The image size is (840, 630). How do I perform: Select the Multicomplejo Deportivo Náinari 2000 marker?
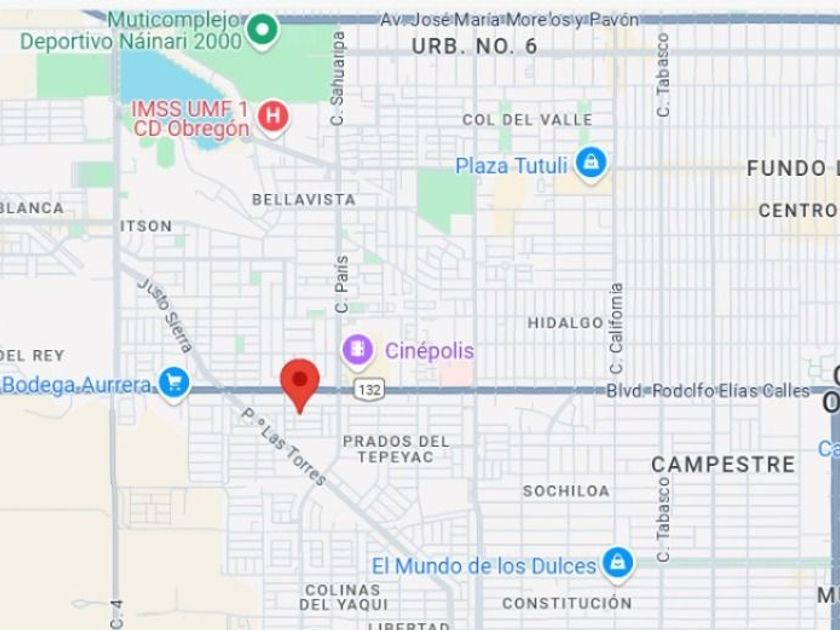(262, 31)
